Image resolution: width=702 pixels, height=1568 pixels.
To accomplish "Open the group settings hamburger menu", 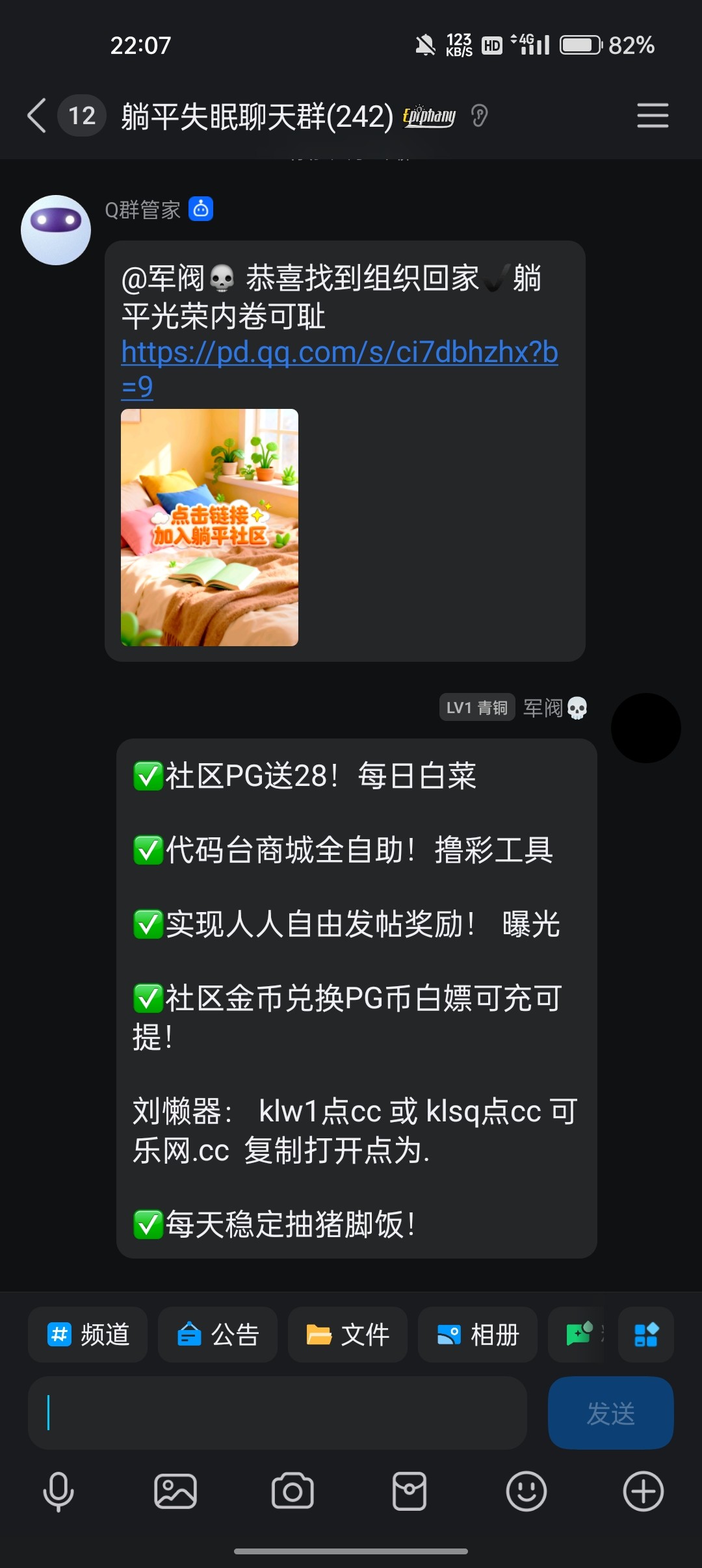I will 652,116.
